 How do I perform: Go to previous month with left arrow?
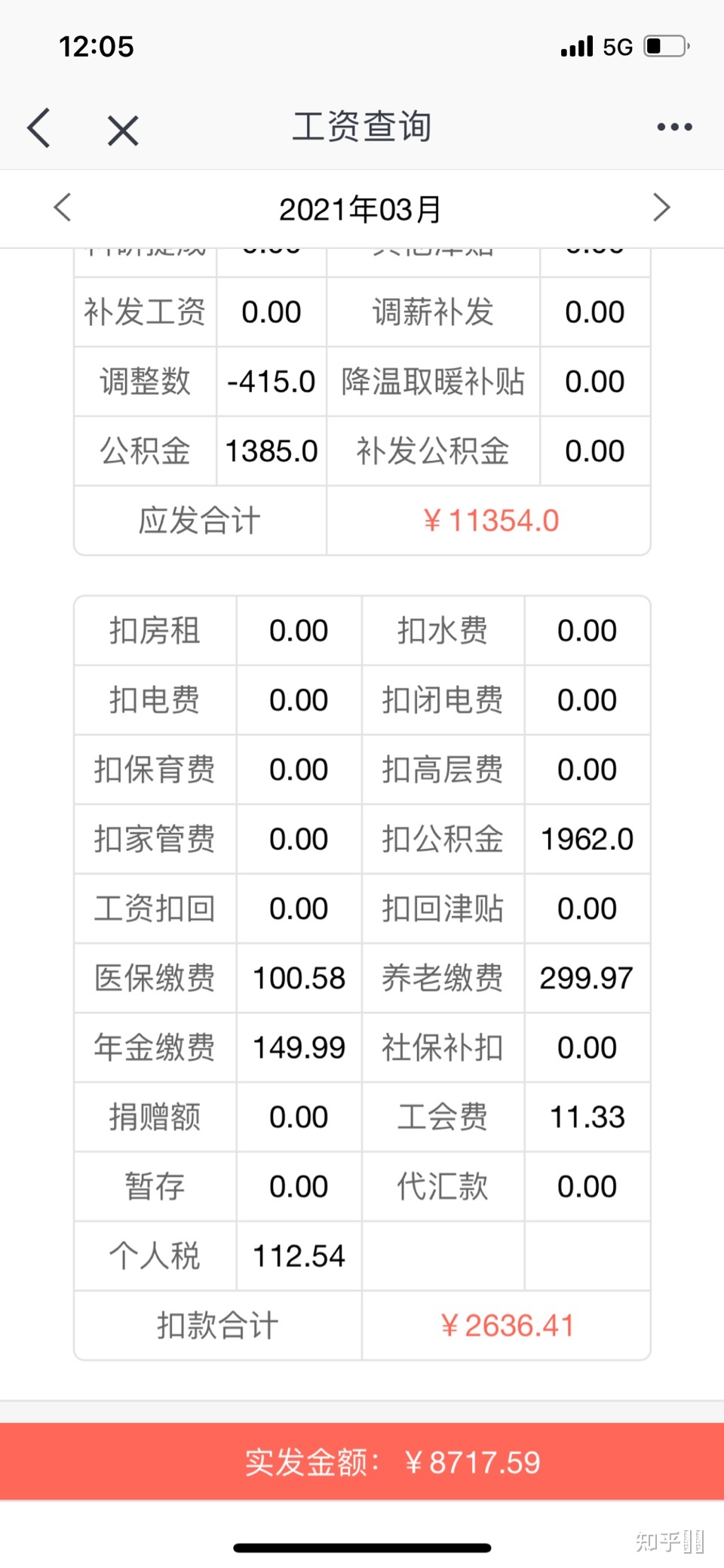click(x=63, y=207)
